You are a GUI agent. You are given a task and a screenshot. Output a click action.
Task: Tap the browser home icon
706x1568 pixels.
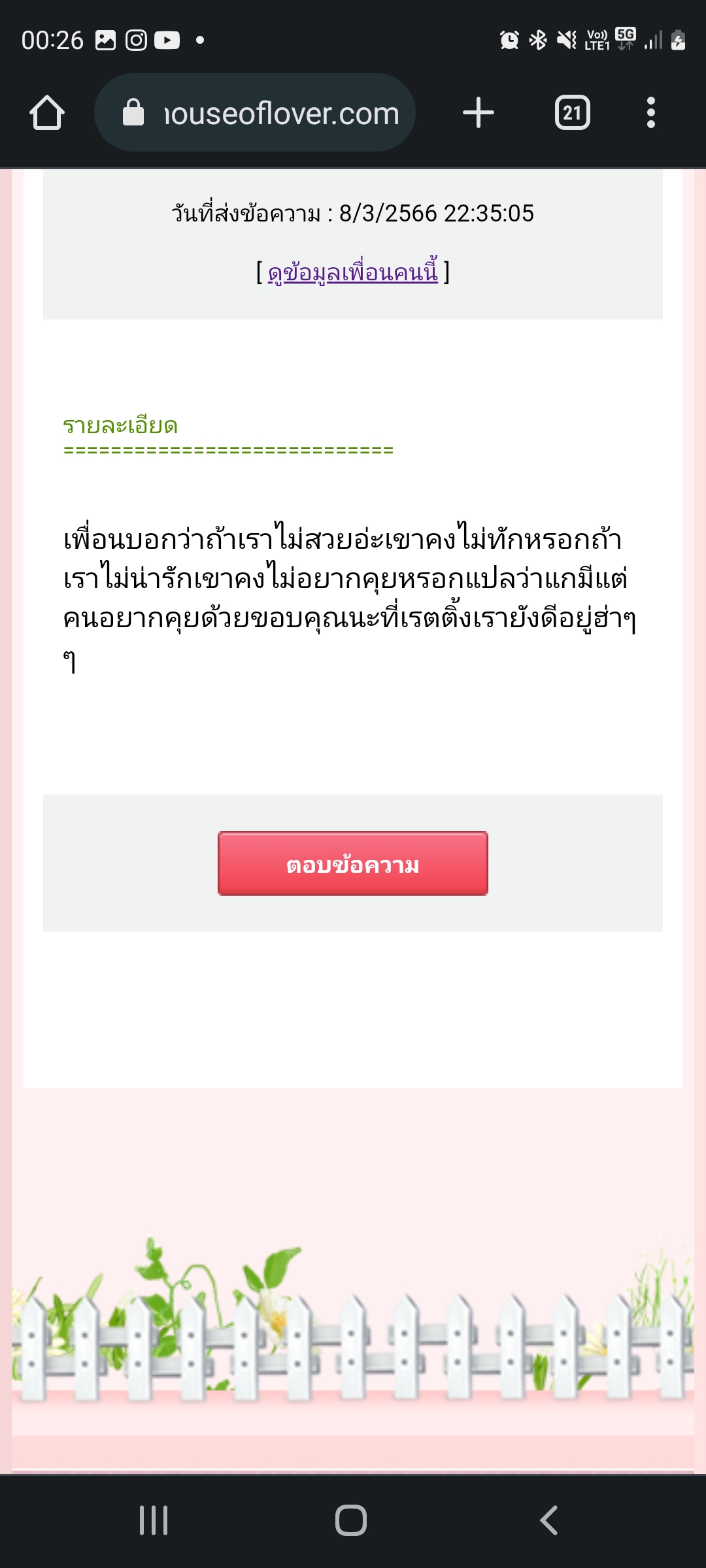click(x=47, y=113)
